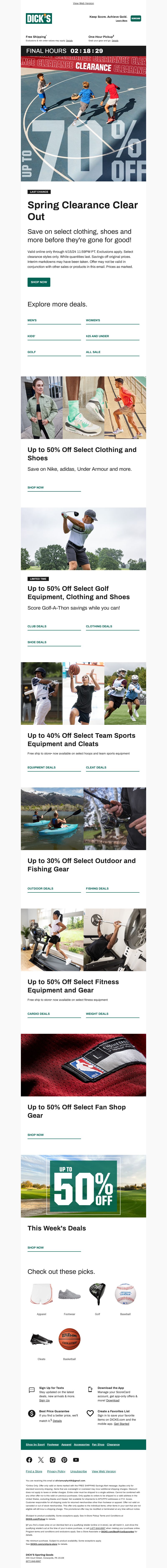Open the View Web Version link at top
The image size is (167, 1568).
[83, 4]
